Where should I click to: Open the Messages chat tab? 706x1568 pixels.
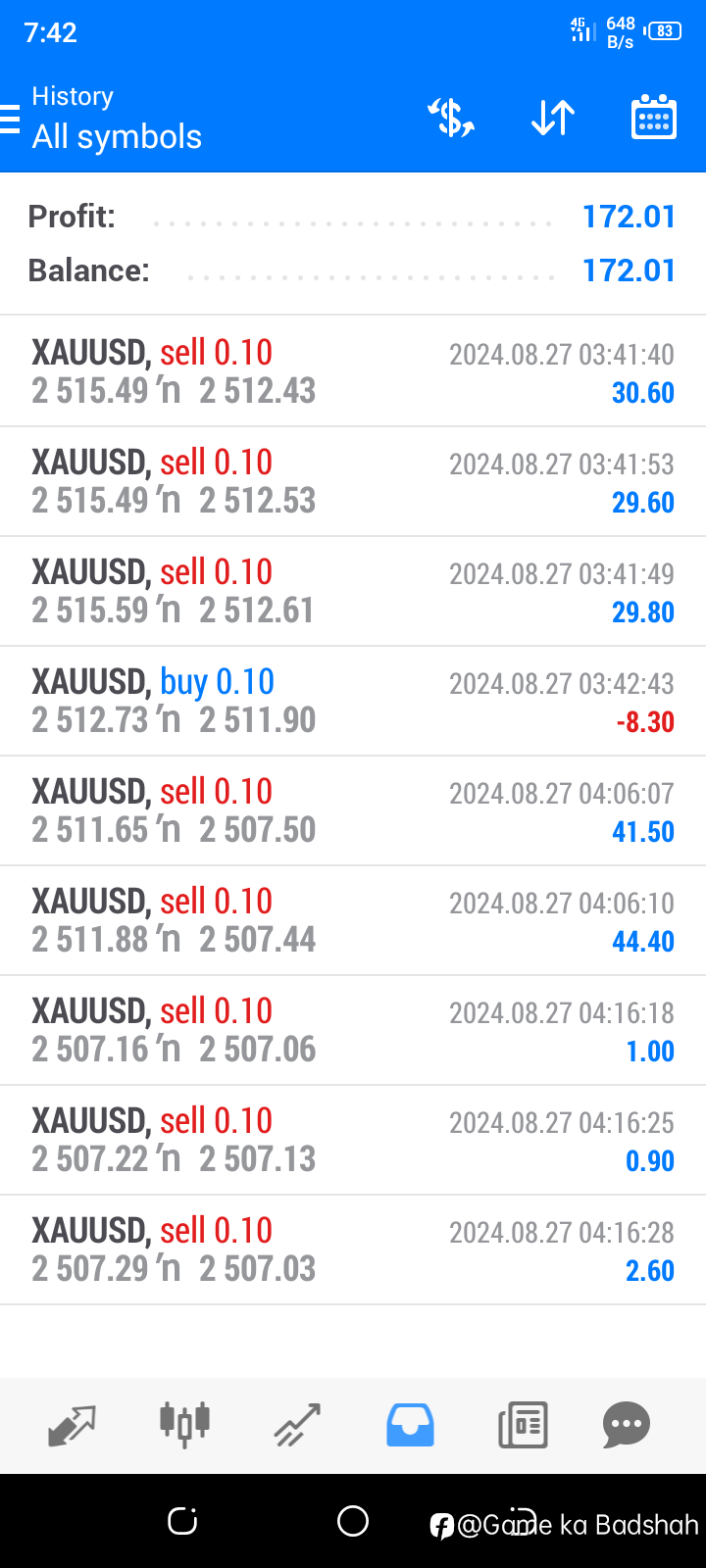click(x=627, y=1425)
